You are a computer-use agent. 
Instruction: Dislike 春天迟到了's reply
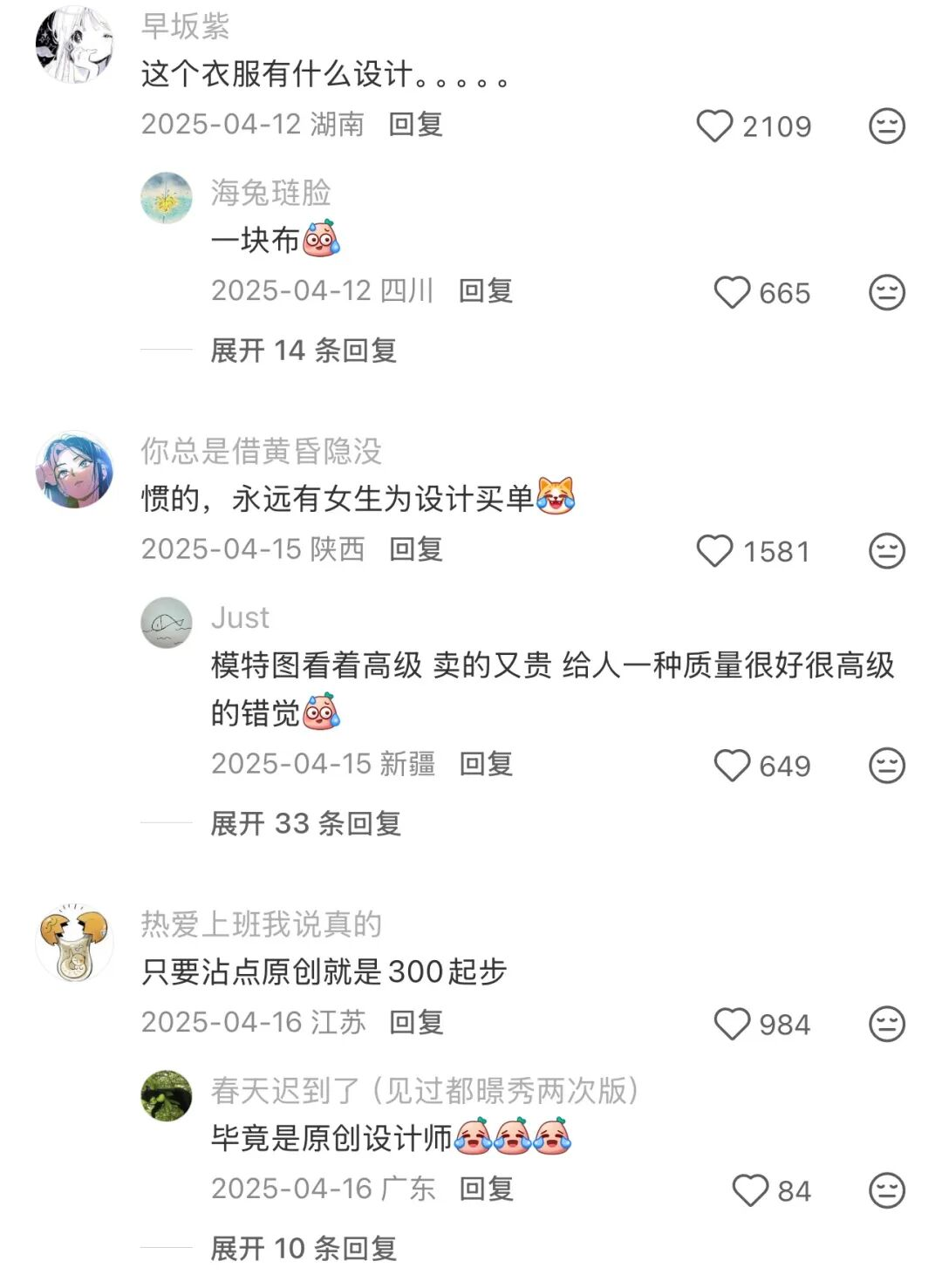(886, 1190)
